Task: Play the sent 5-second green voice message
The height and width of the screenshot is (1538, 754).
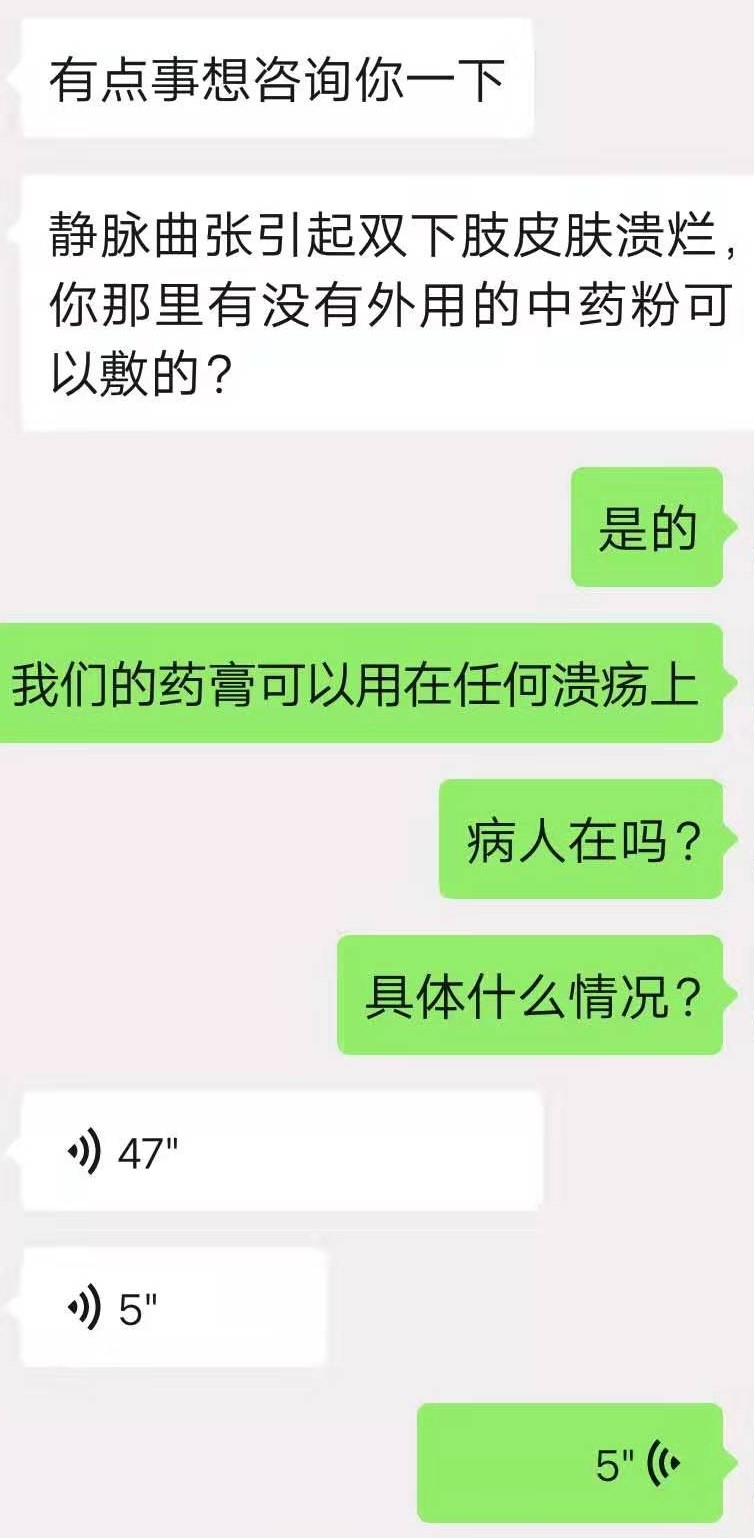Action: pos(570,1463)
